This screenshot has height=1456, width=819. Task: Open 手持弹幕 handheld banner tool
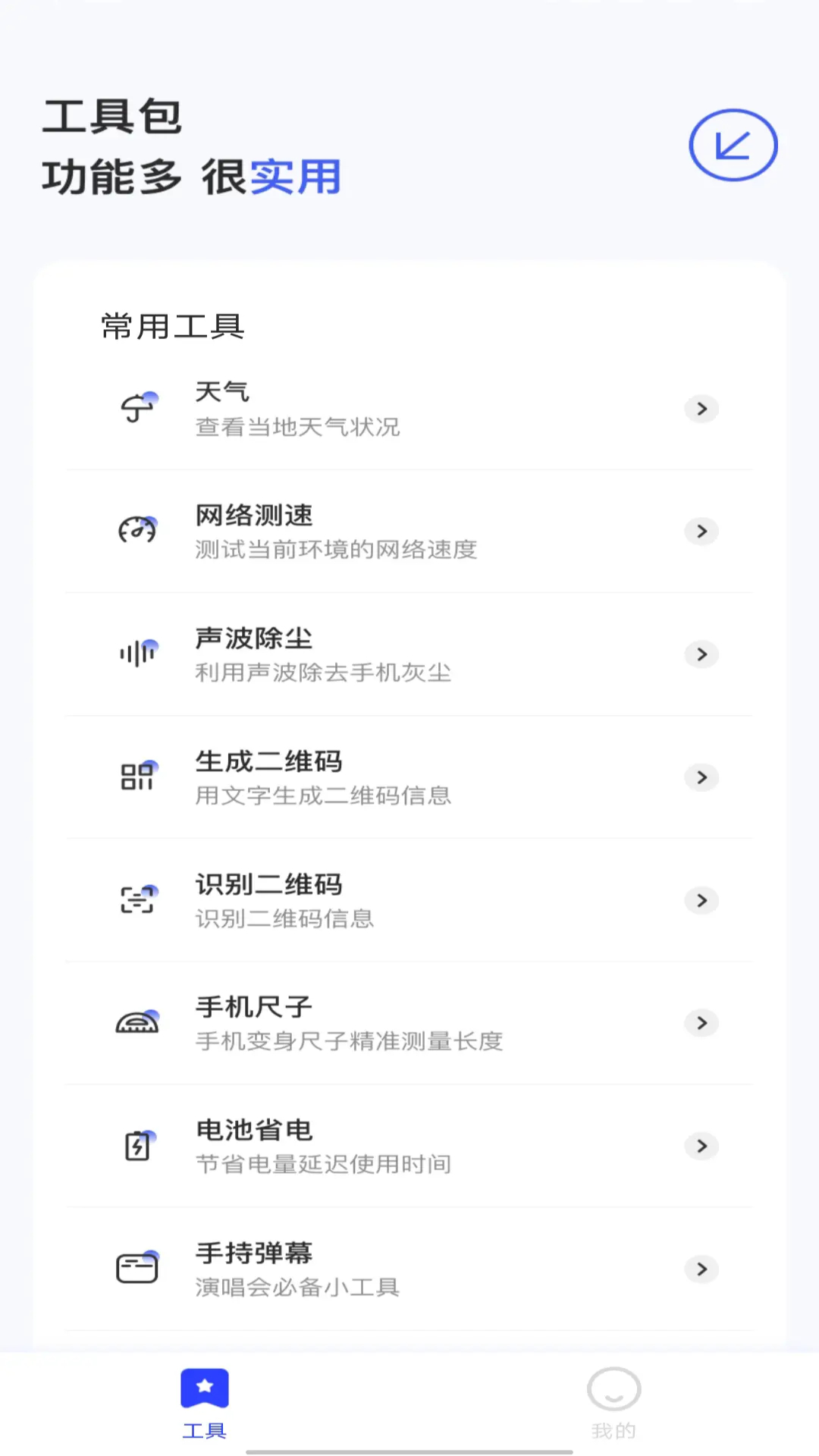point(409,1269)
